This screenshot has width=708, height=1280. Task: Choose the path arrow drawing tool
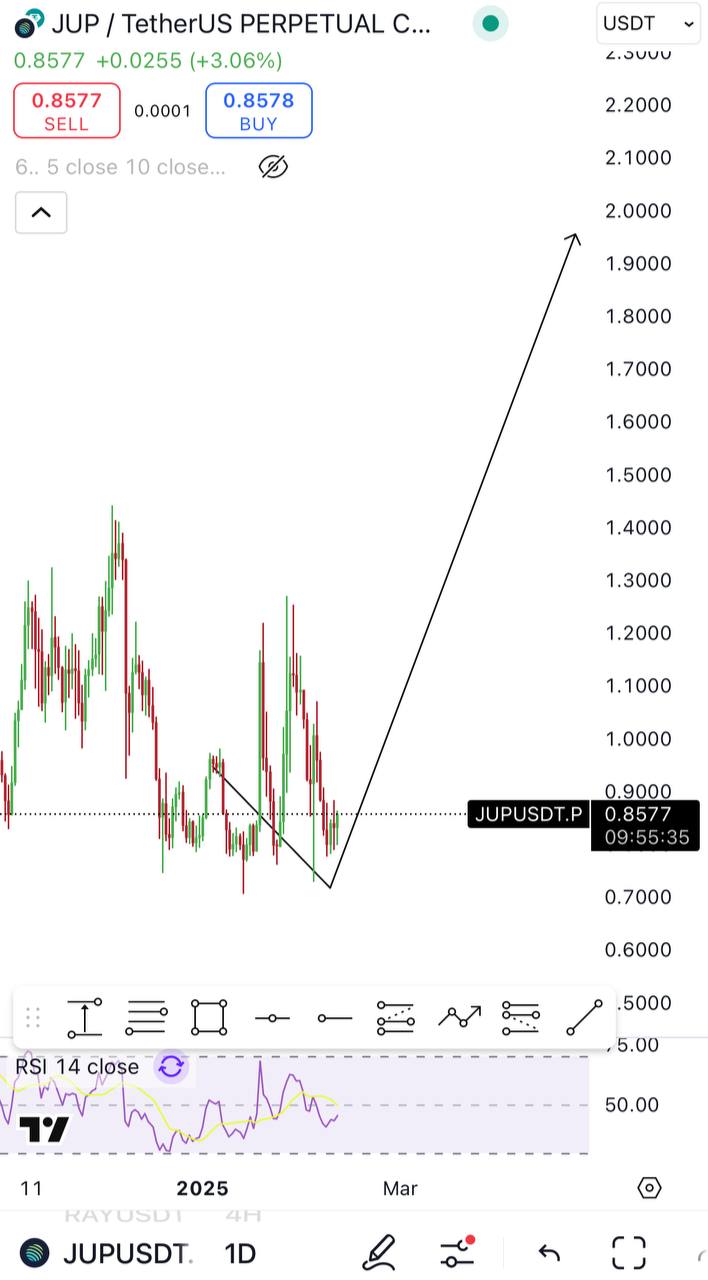pos(459,1018)
